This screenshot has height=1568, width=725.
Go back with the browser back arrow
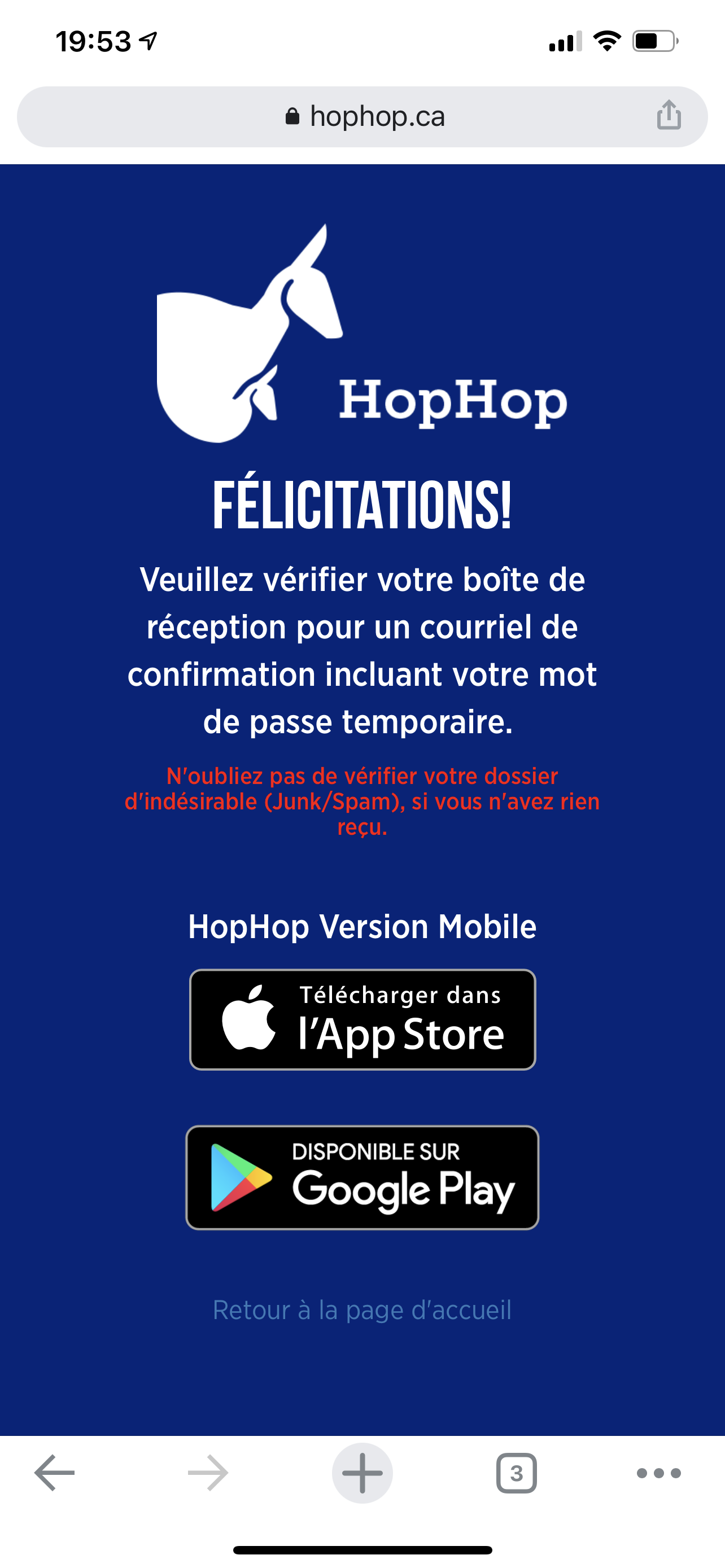(55, 1473)
